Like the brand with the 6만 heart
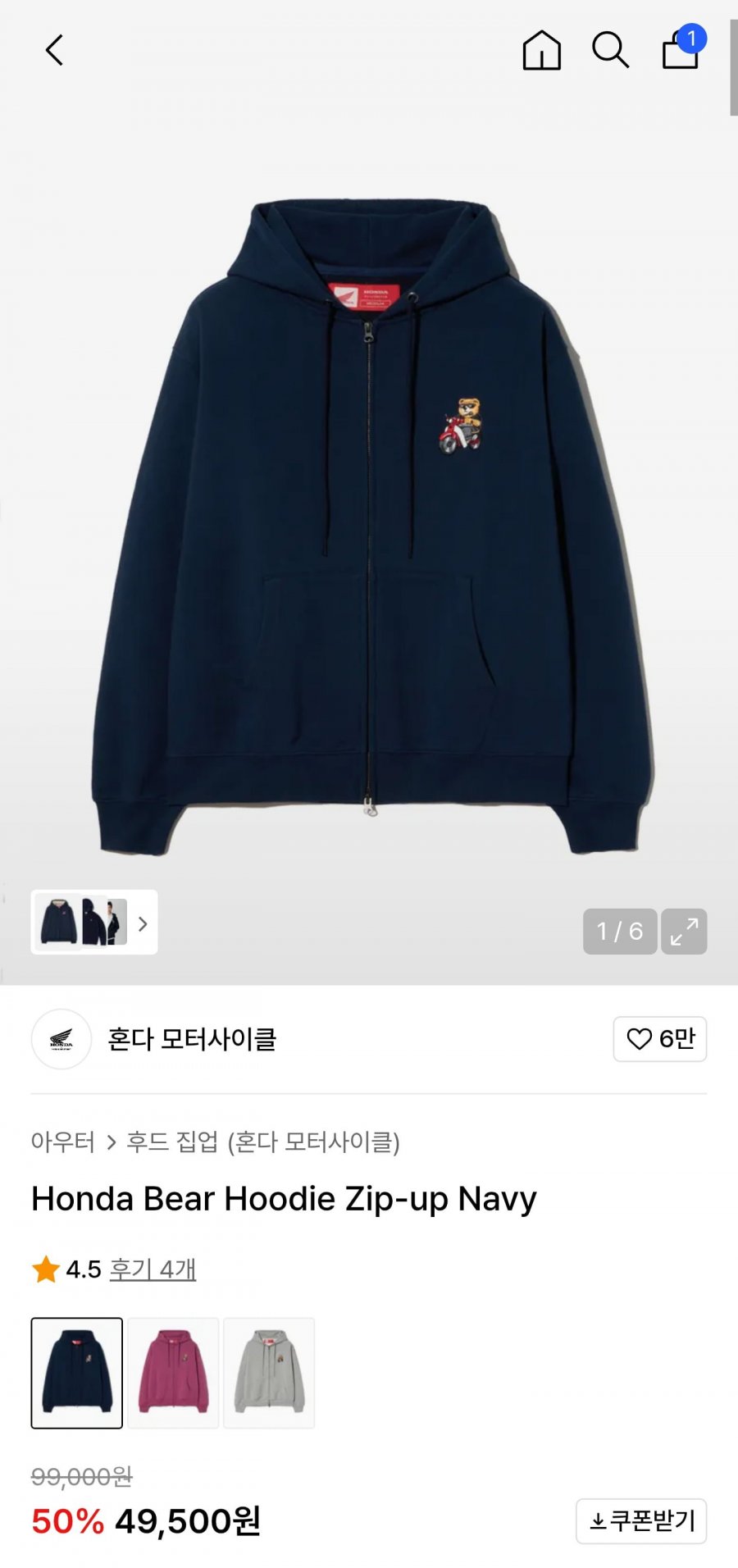Screen dimensions: 738x1568 click(660, 1039)
